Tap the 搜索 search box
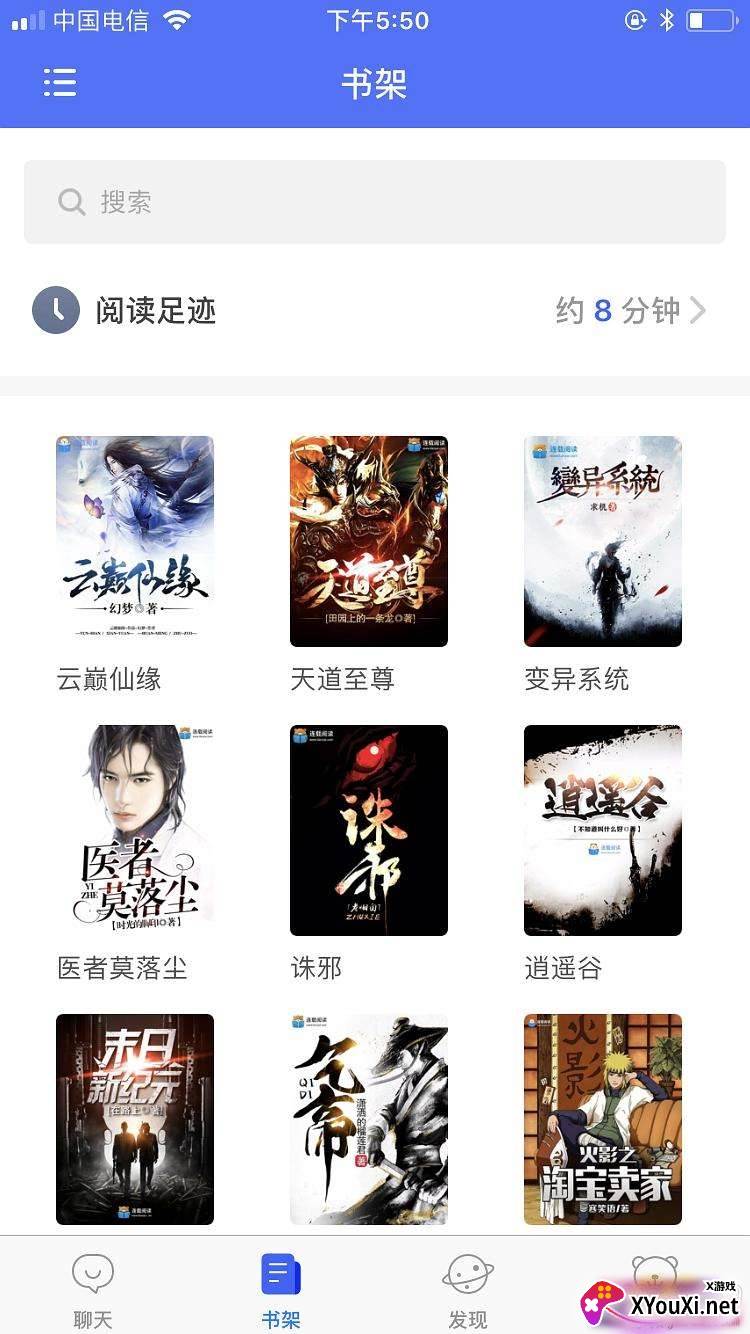 point(375,202)
